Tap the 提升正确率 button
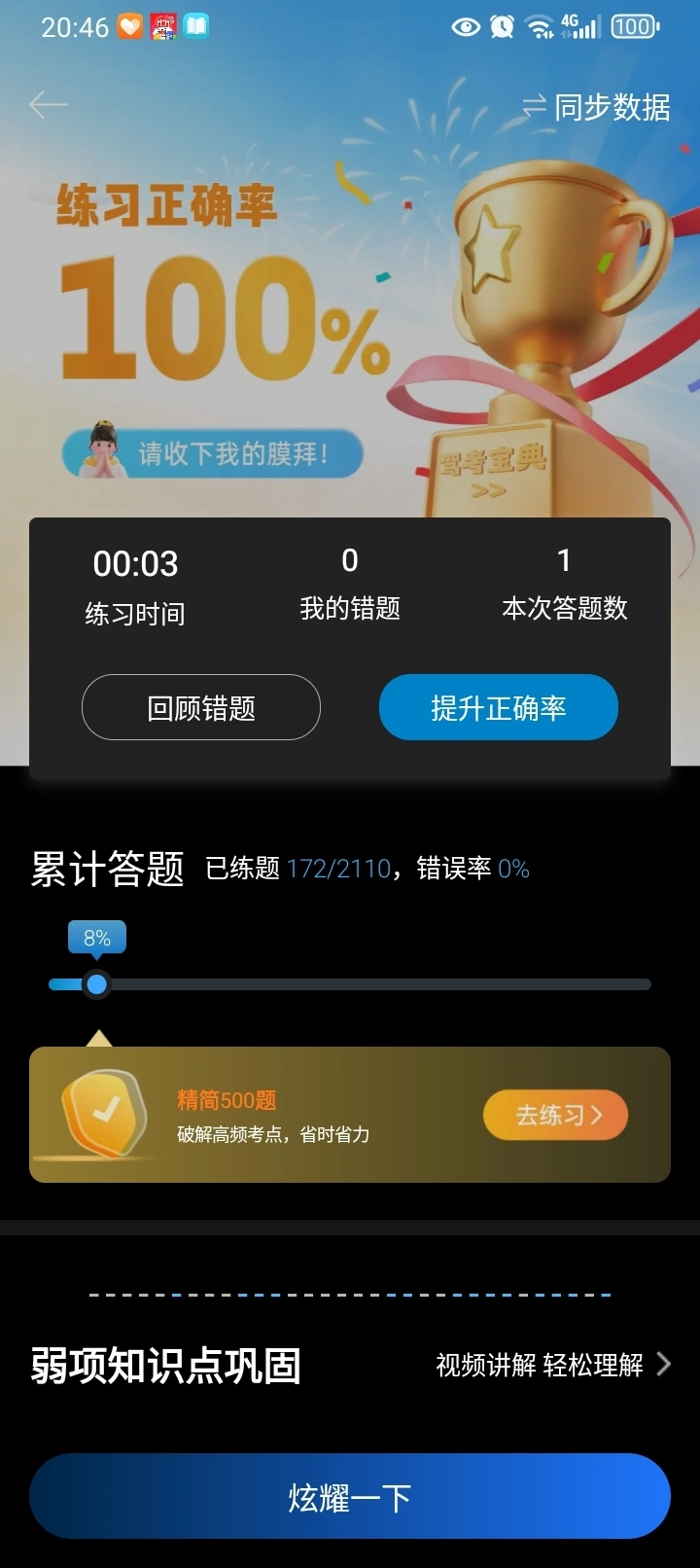 coord(498,708)
